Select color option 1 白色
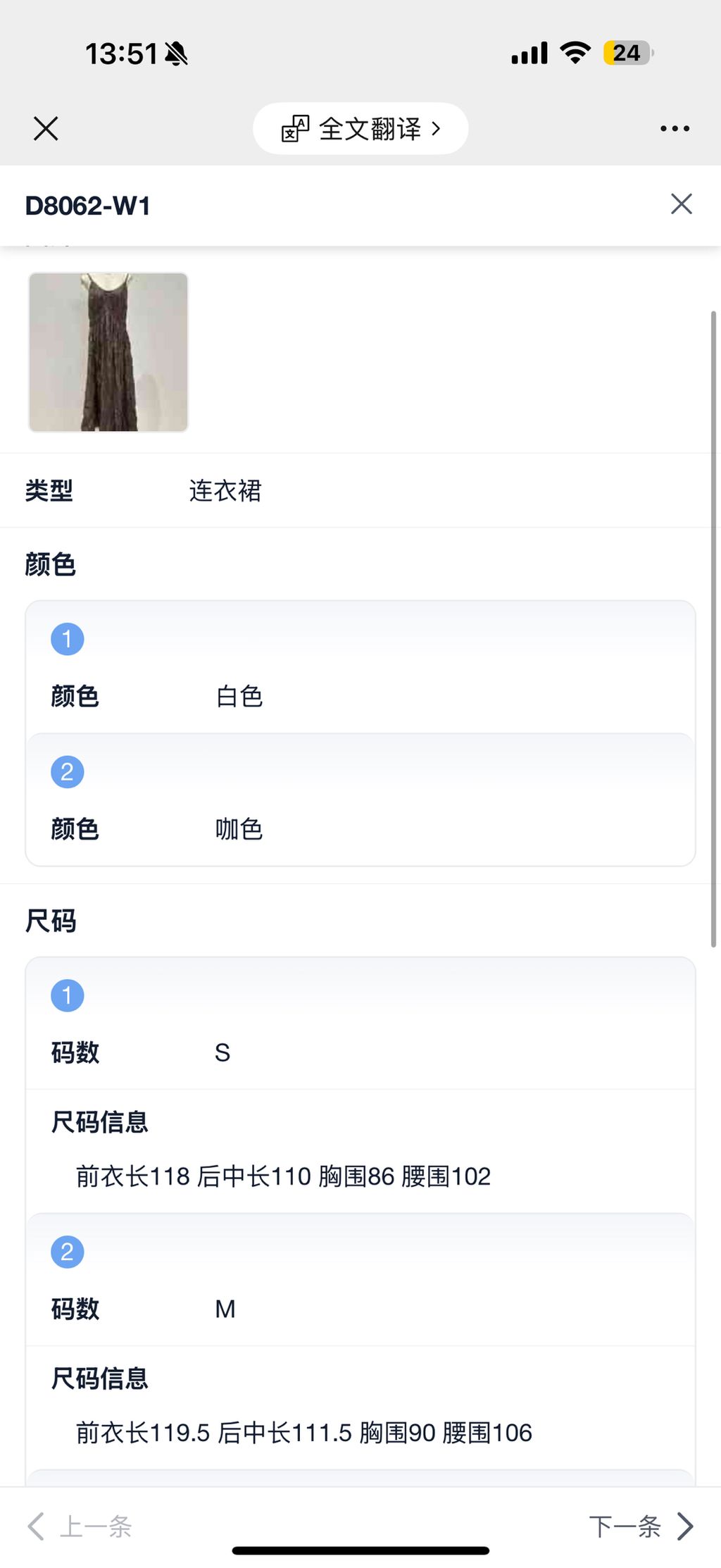The width and height of the screenshot is (721, 1568). point(240,697)
